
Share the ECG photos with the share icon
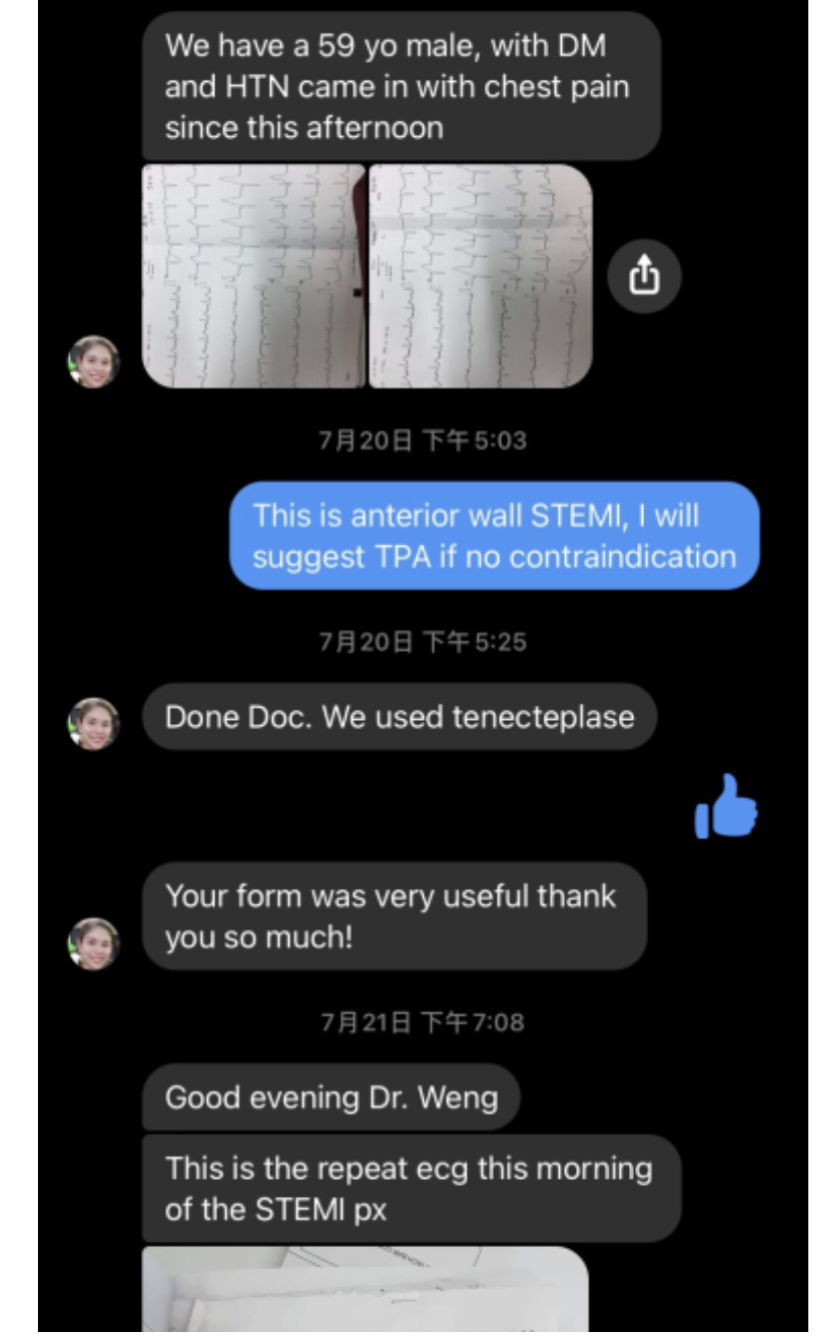pos(644,276)
